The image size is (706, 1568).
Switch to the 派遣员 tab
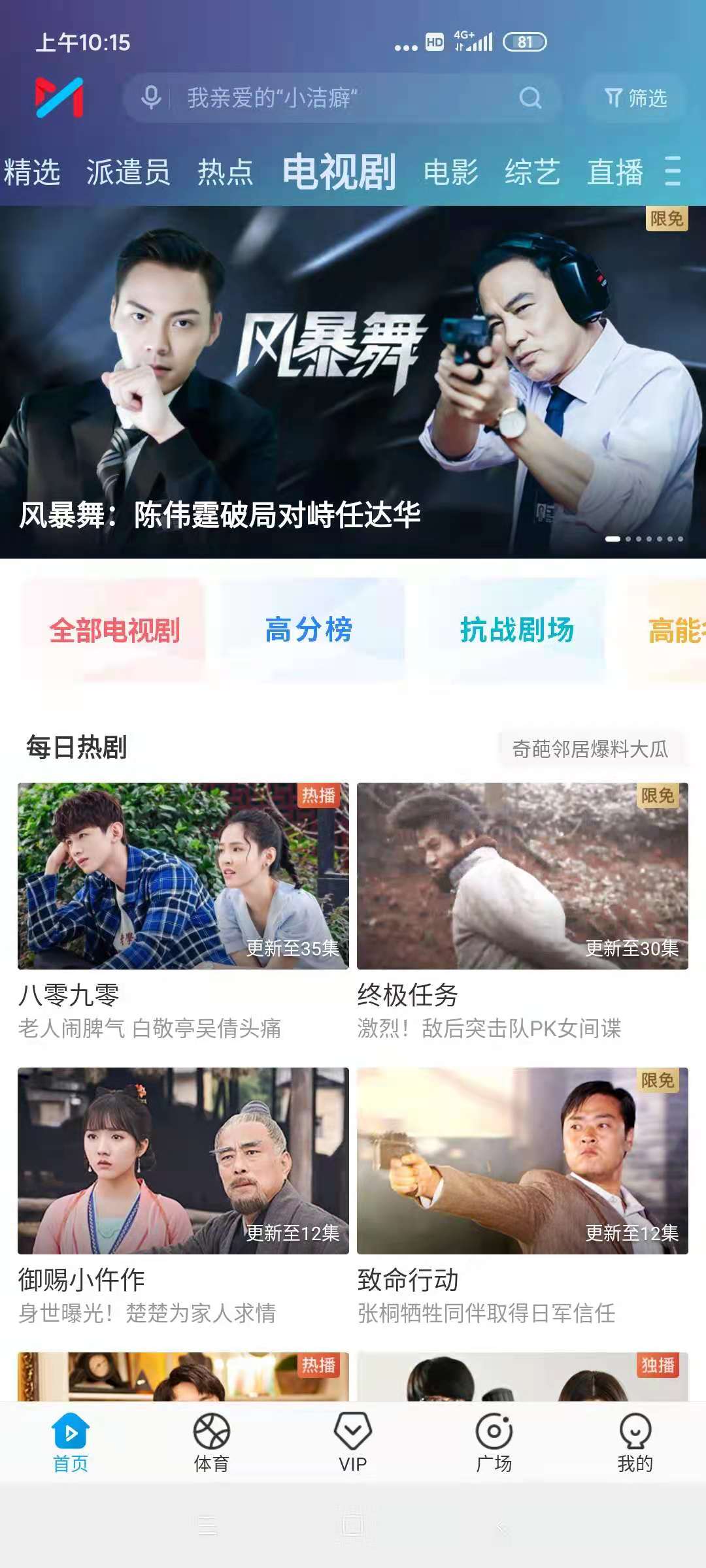tap(128, 172)
